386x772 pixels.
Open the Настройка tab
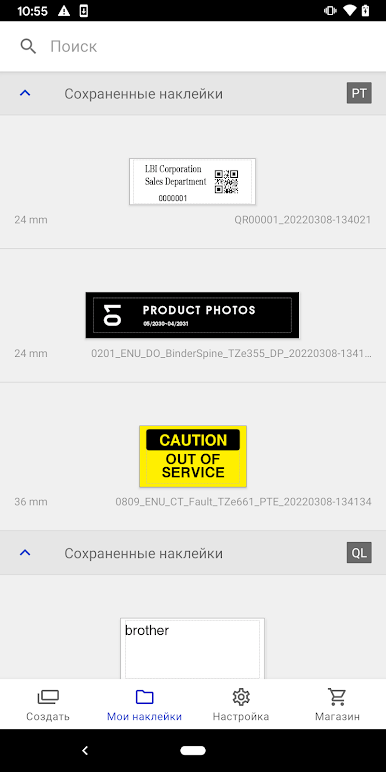[241, 705]
